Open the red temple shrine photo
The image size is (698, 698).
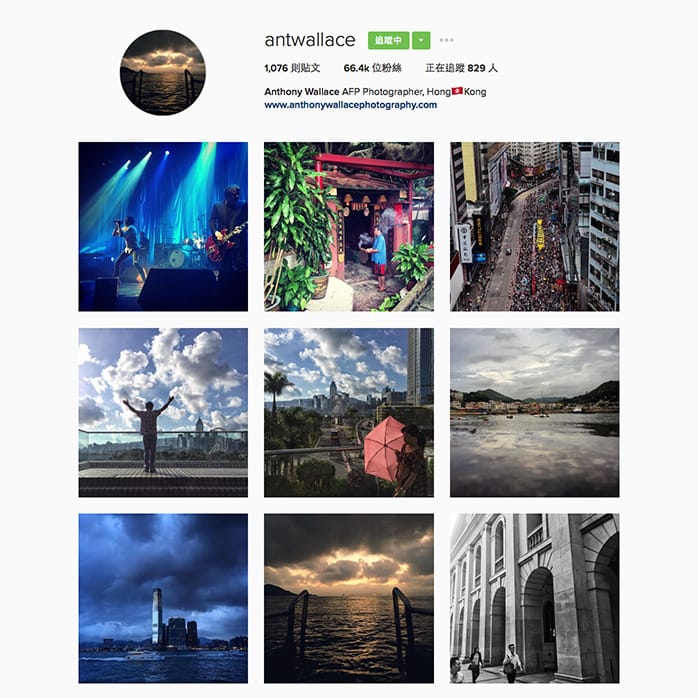(x=348, y=226)
